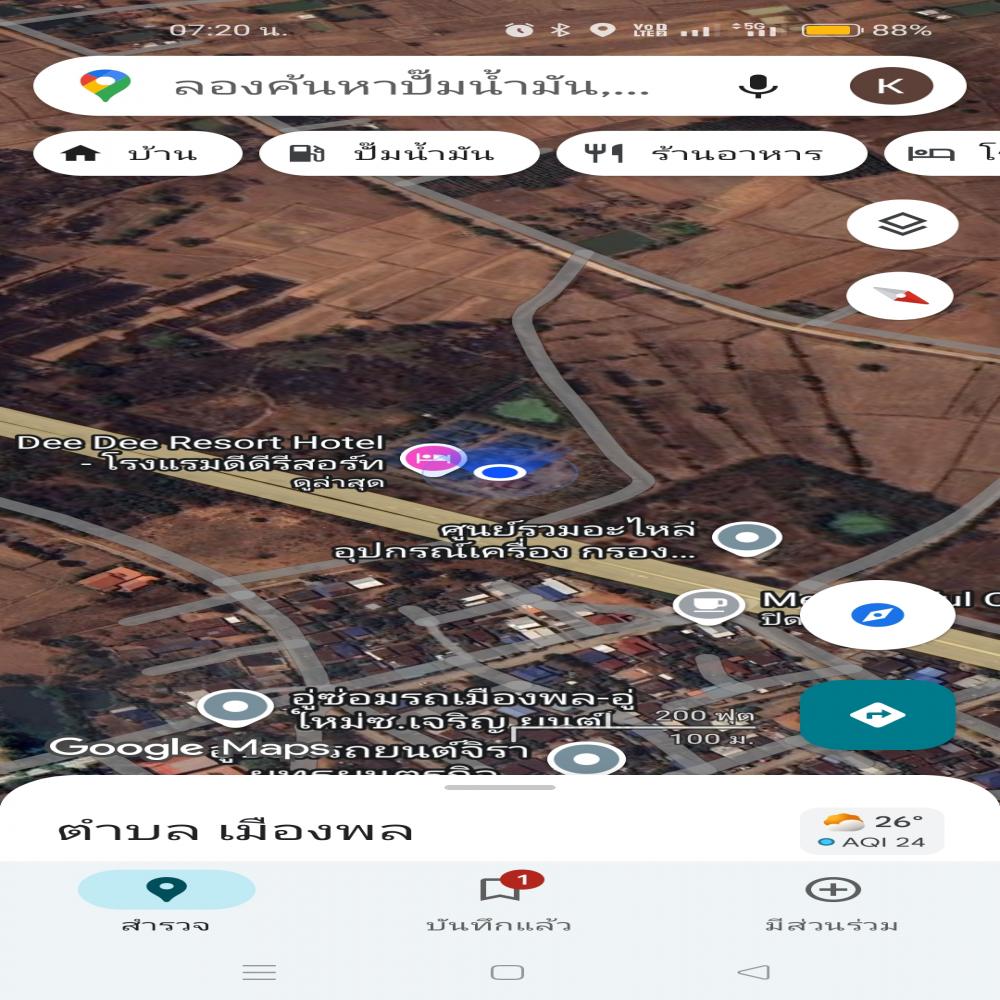The height and width of the screenshot is (1000, 1000).
Task: Open the weather and AQI widget
Action: pos(872,831)
